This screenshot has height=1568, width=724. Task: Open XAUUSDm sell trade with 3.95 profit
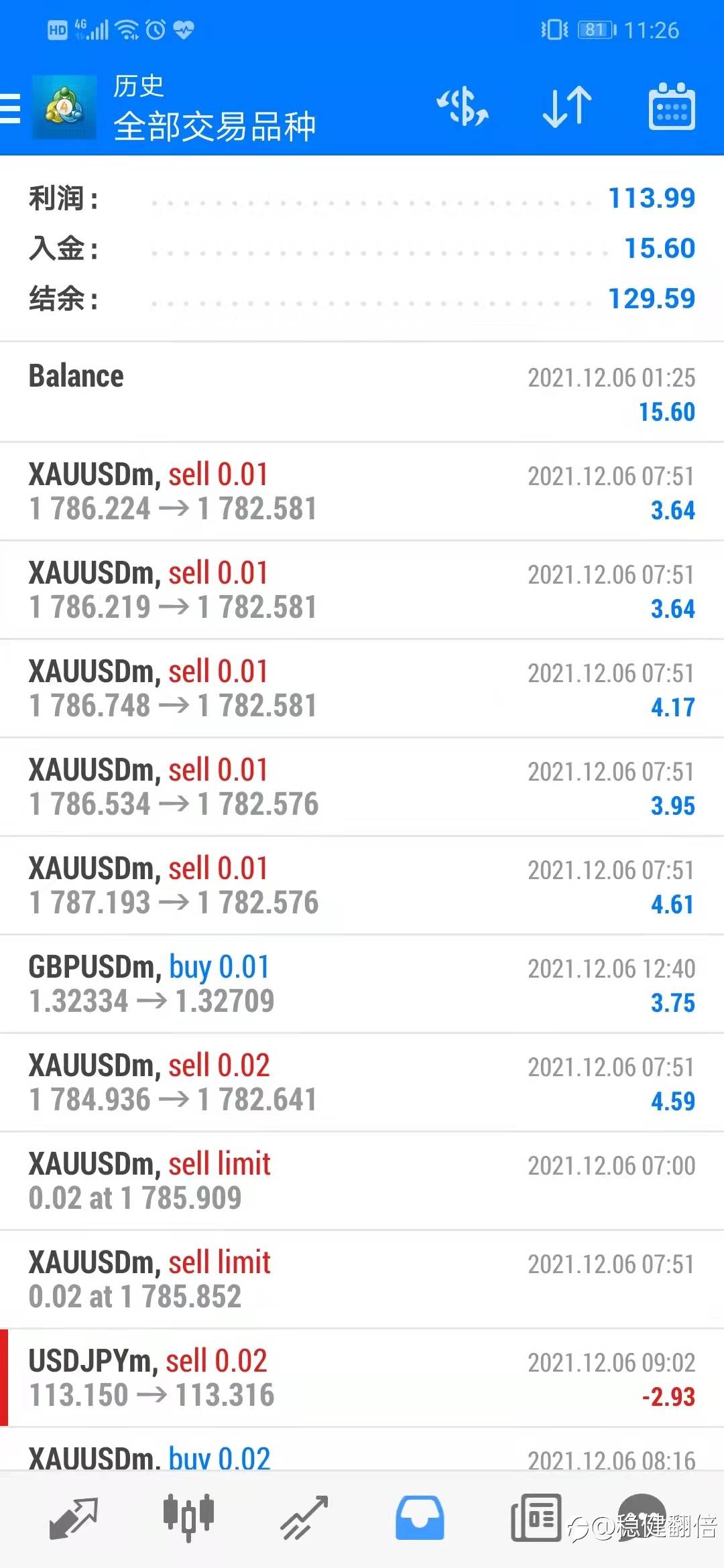pyautogui.click(x=362, y=787)
